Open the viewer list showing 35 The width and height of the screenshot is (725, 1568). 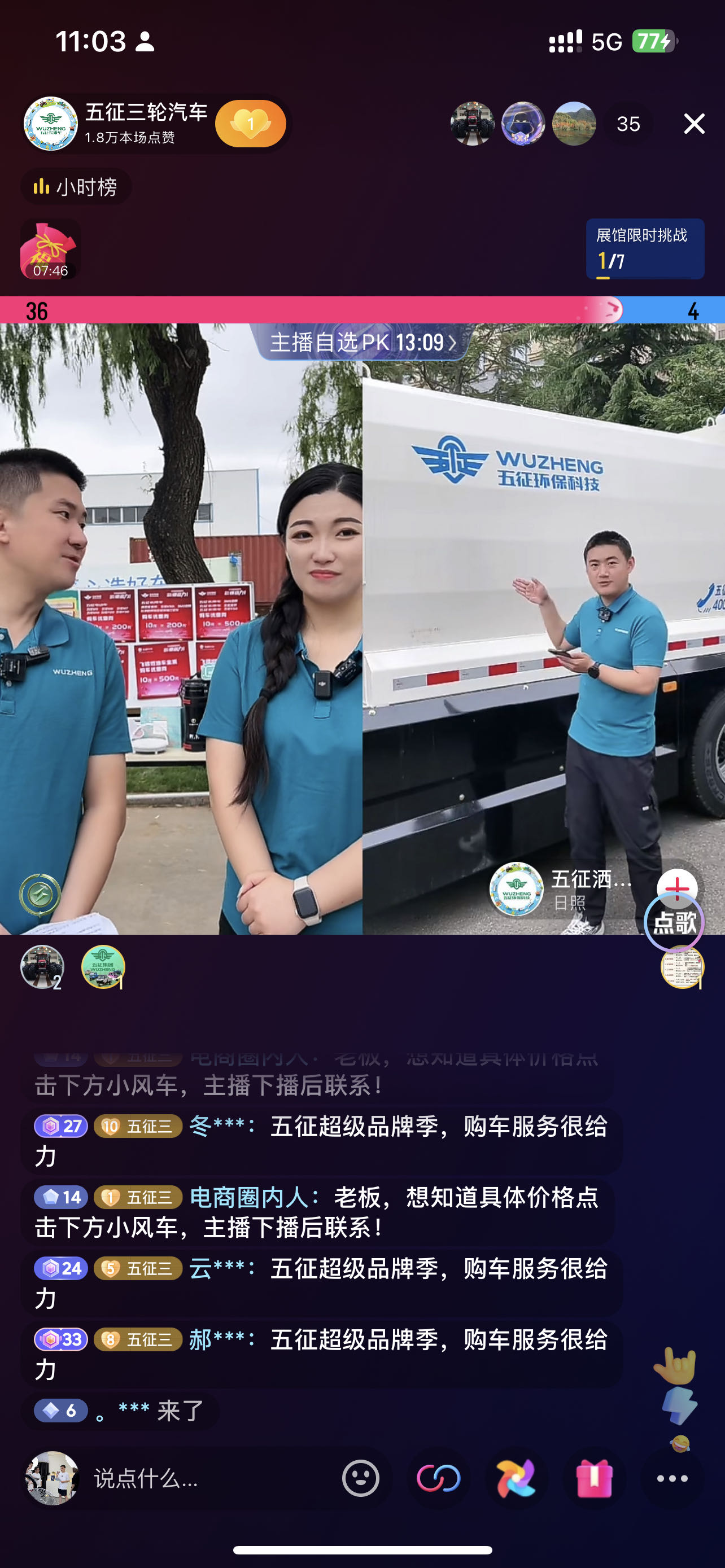(628, 124)
